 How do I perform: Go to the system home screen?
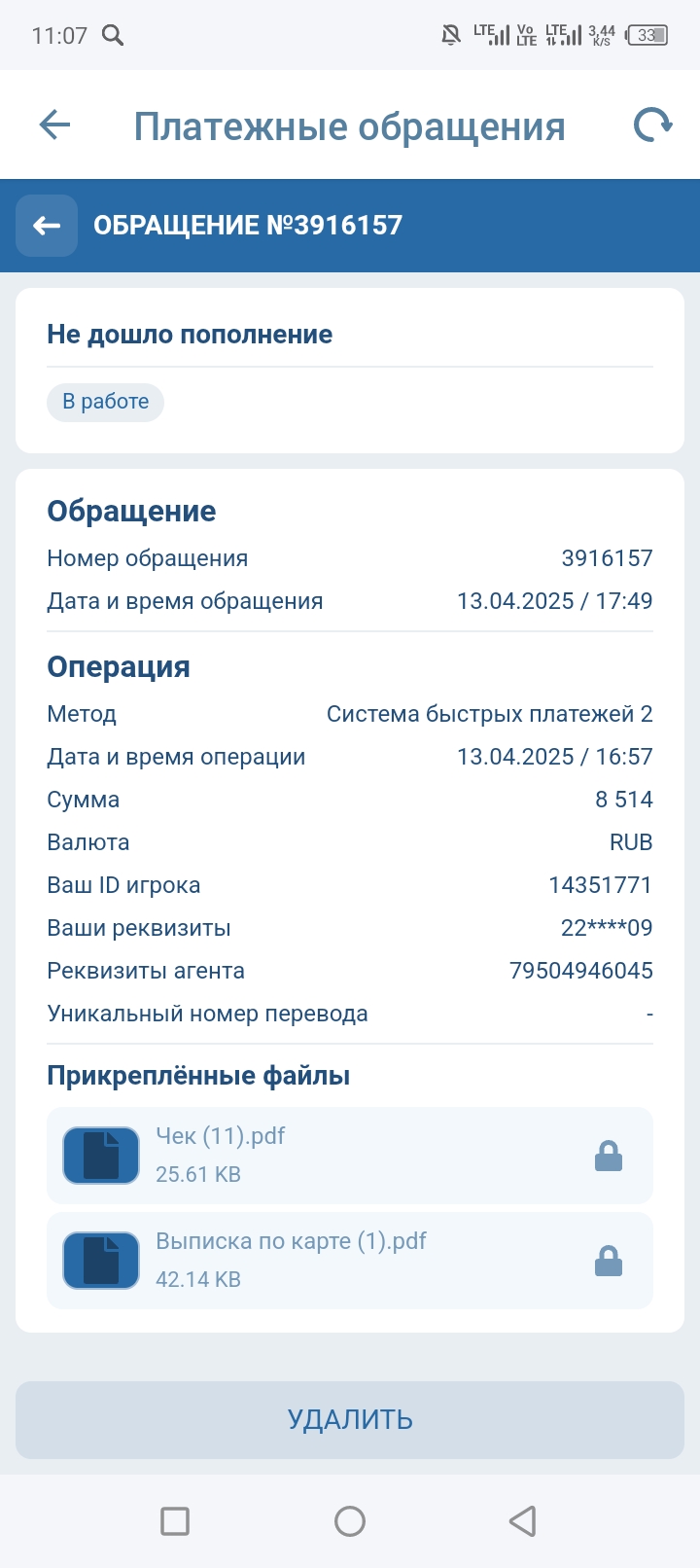[x=350, y=1520]
